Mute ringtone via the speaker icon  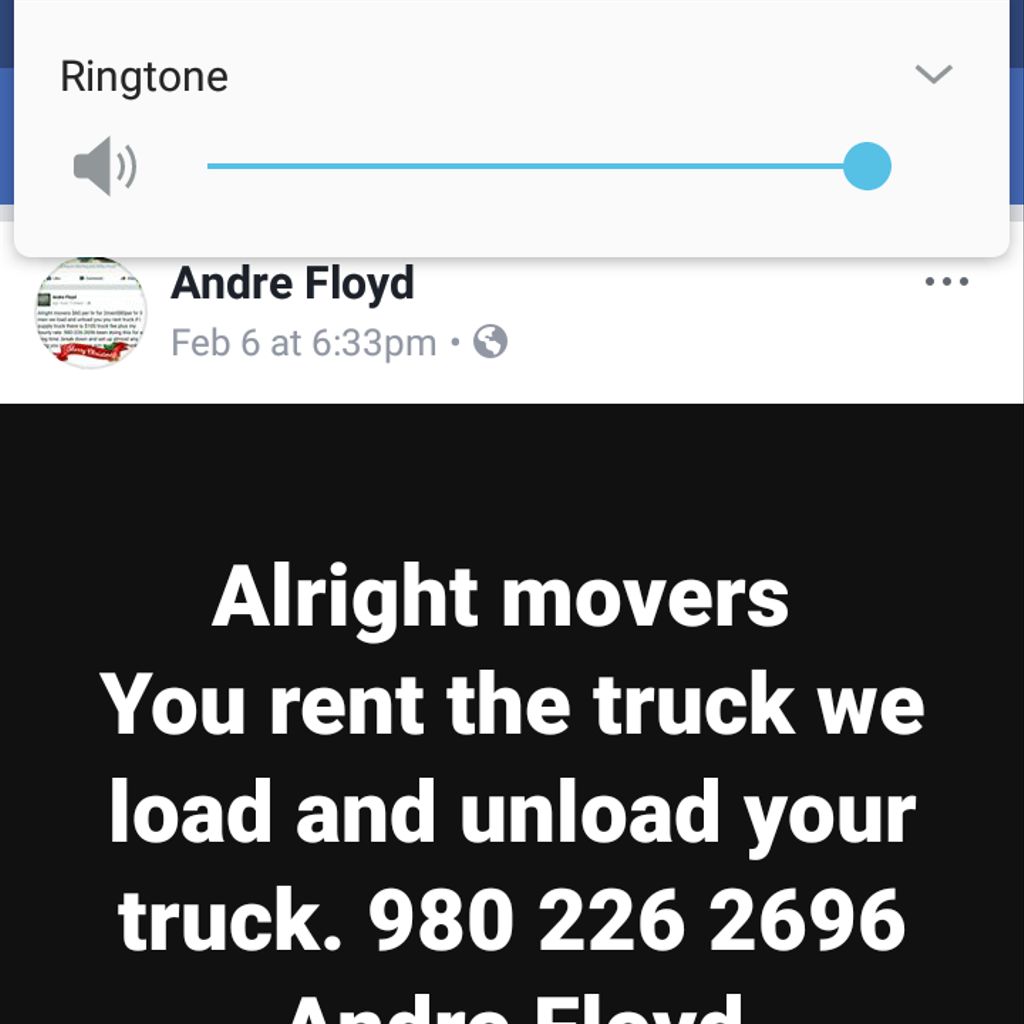coord(104,167)
